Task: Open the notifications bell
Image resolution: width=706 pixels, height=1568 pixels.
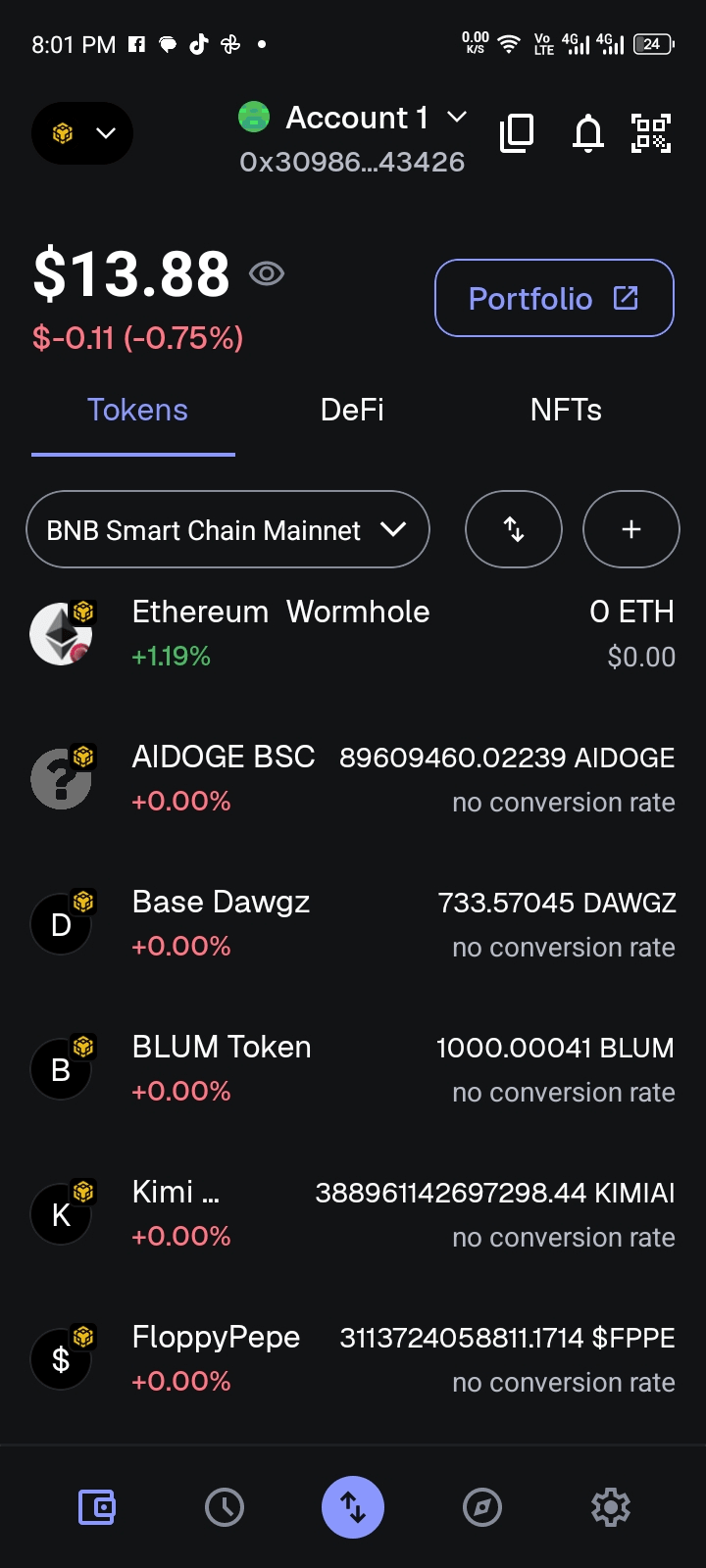Action: [587, 133]
